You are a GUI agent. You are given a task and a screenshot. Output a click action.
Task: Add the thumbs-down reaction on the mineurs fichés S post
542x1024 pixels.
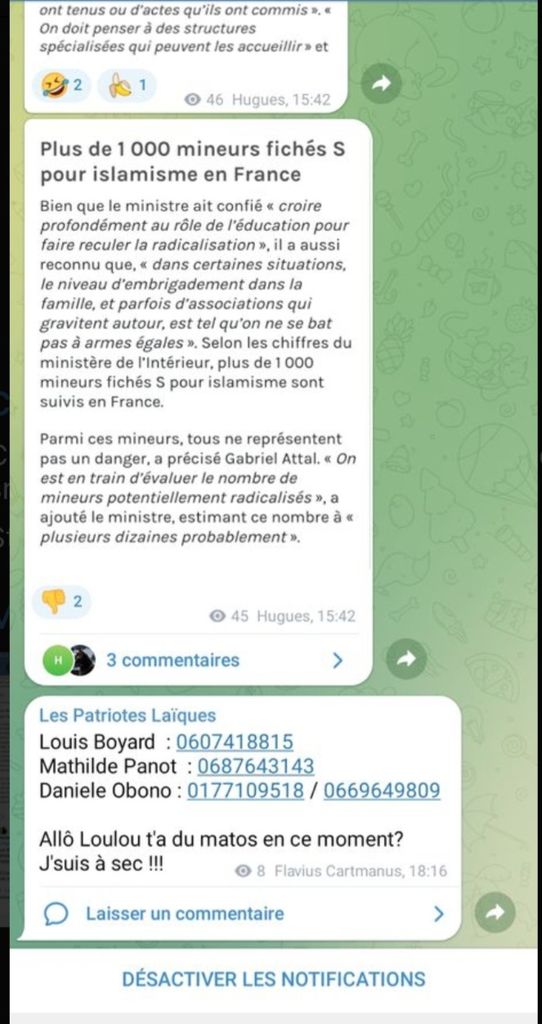click(x=61, y=601)
